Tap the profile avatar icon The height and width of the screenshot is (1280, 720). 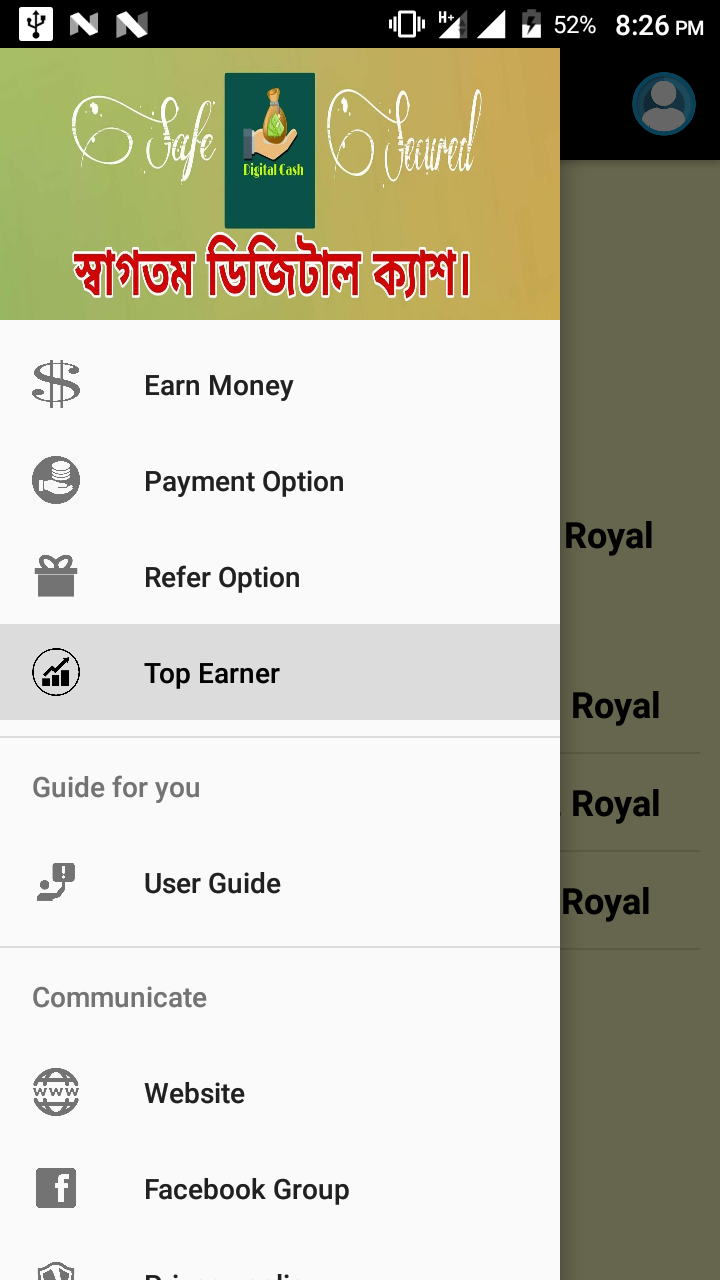tap(663, 104)
